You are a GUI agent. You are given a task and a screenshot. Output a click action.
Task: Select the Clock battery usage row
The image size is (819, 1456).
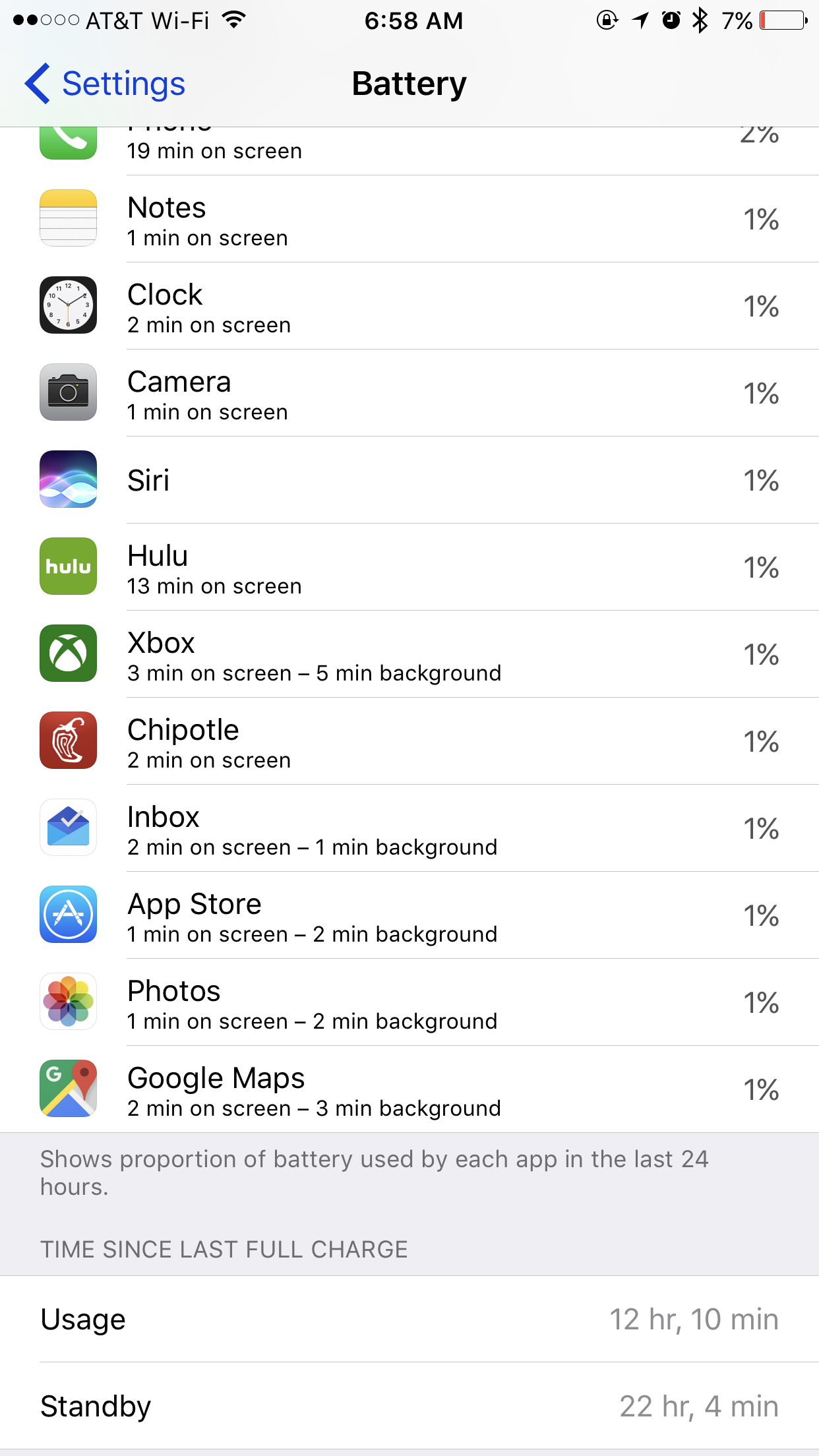coord(409,307)
